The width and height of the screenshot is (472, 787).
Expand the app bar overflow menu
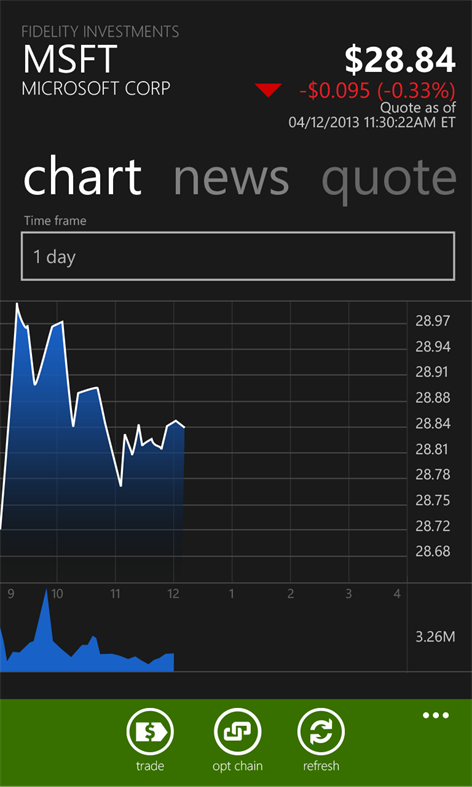[x=435, y=716]
